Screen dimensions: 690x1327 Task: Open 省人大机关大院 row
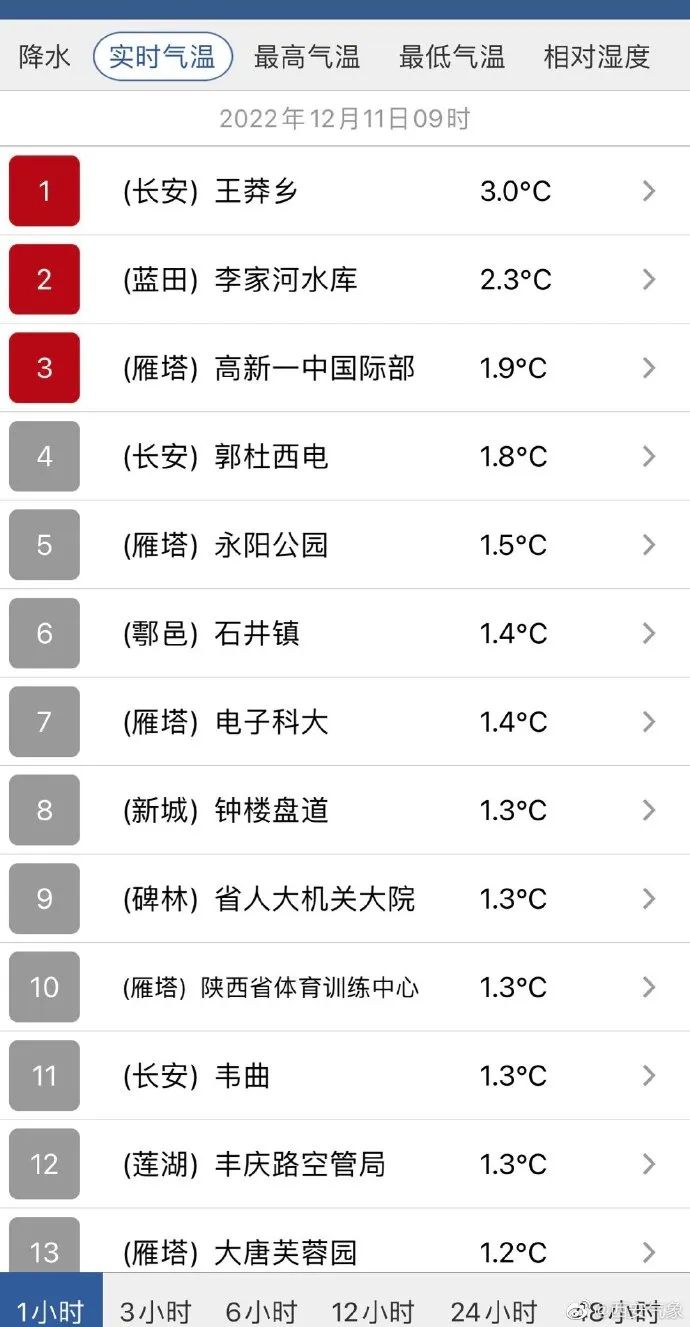tap(345, 899)
